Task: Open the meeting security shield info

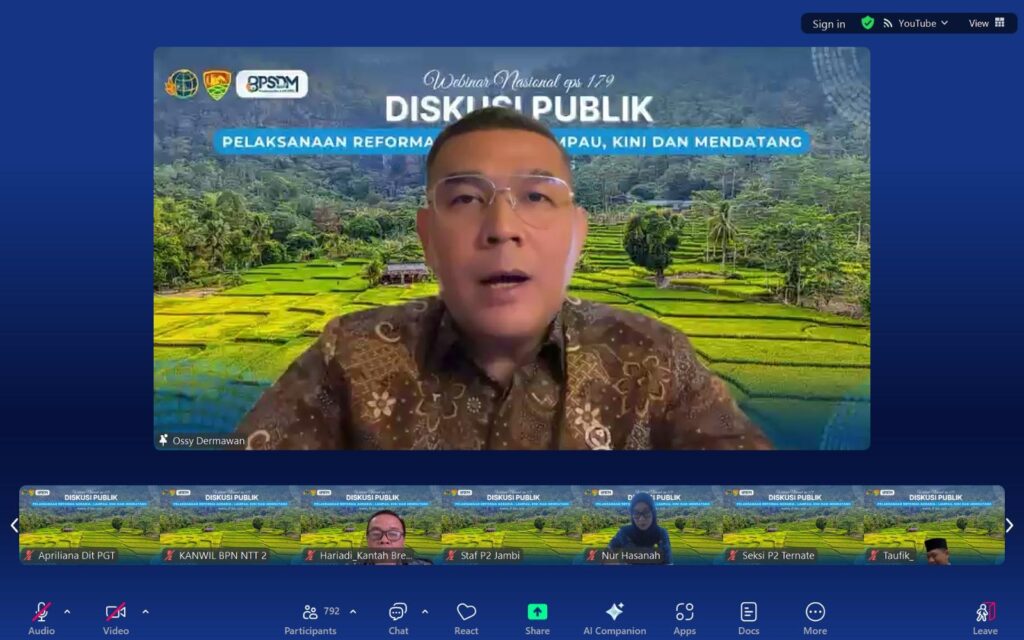Action: (x=867, y=23)
